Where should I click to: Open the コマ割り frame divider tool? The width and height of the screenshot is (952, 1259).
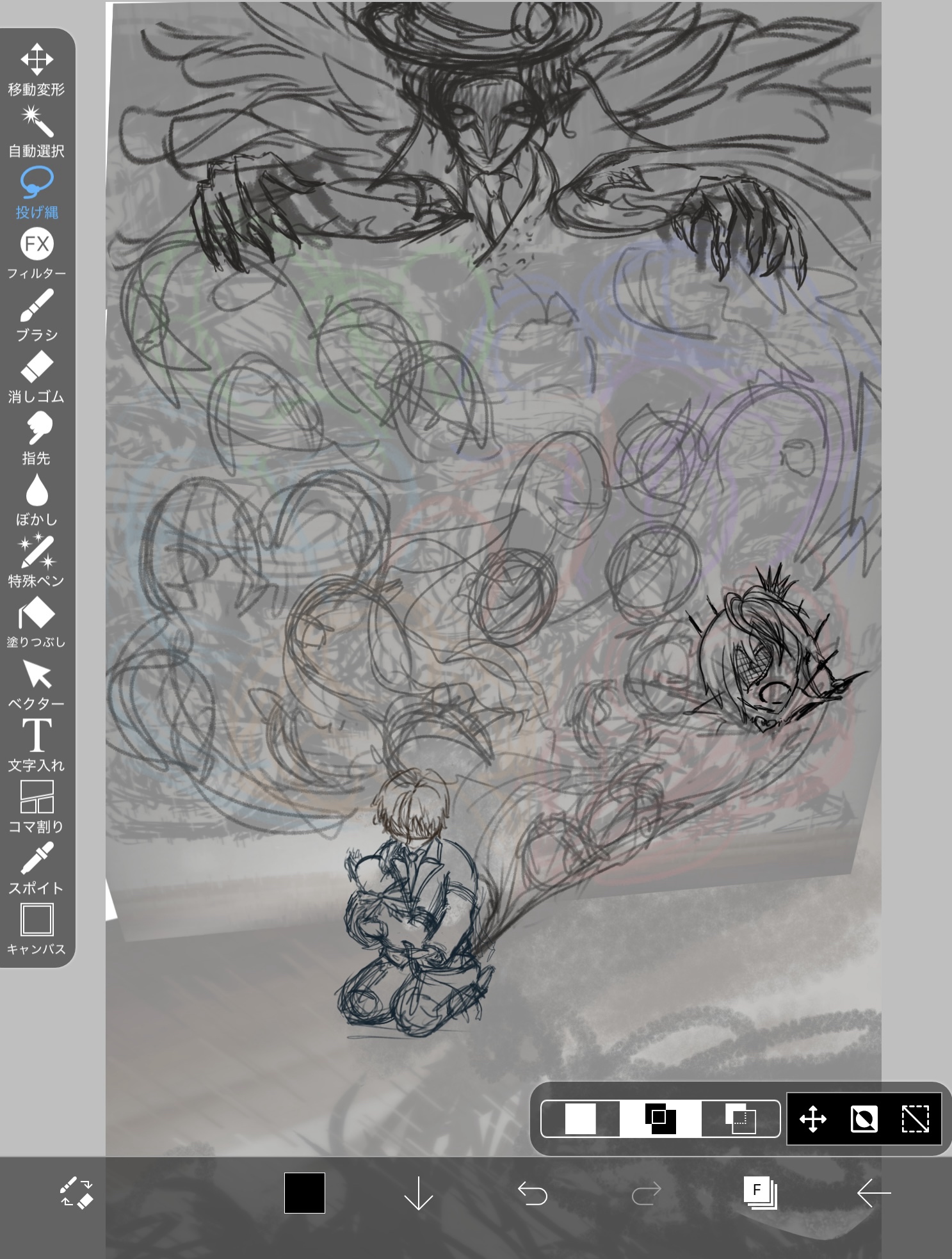pos(36,806)
